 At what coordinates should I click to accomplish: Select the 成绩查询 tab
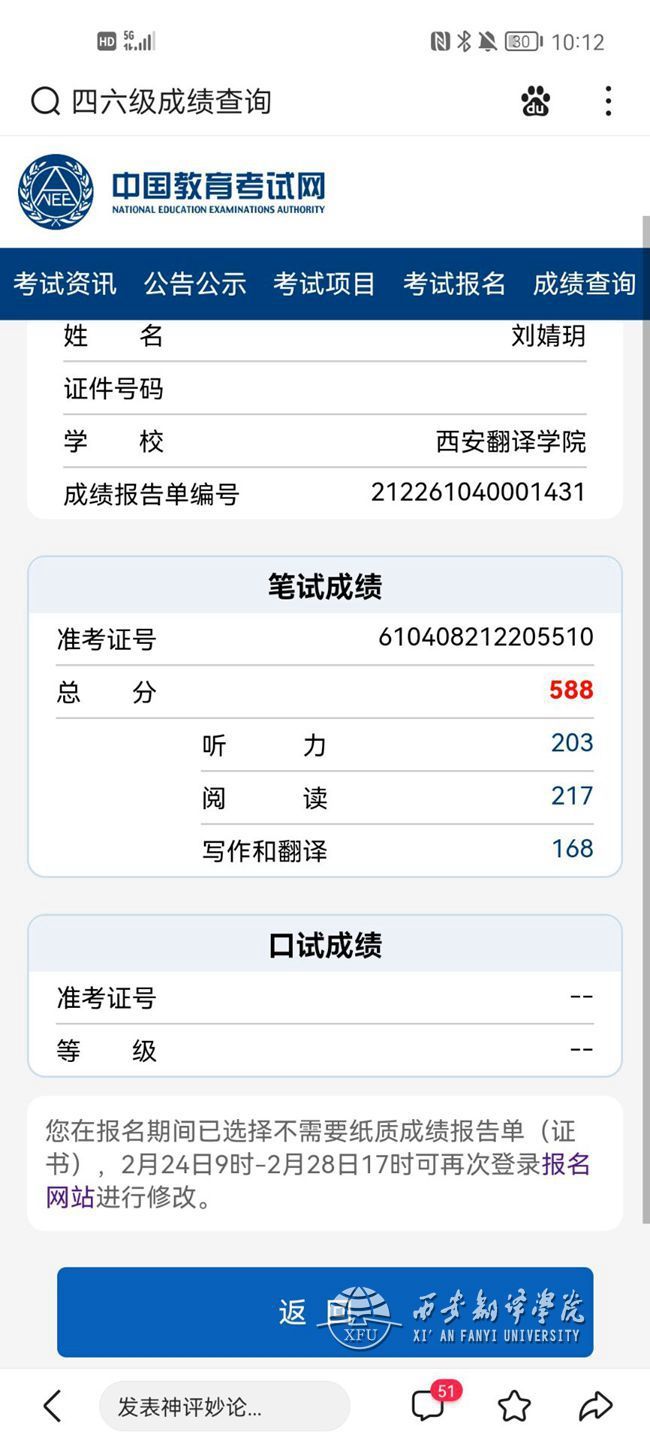click(x=584, y=284)
